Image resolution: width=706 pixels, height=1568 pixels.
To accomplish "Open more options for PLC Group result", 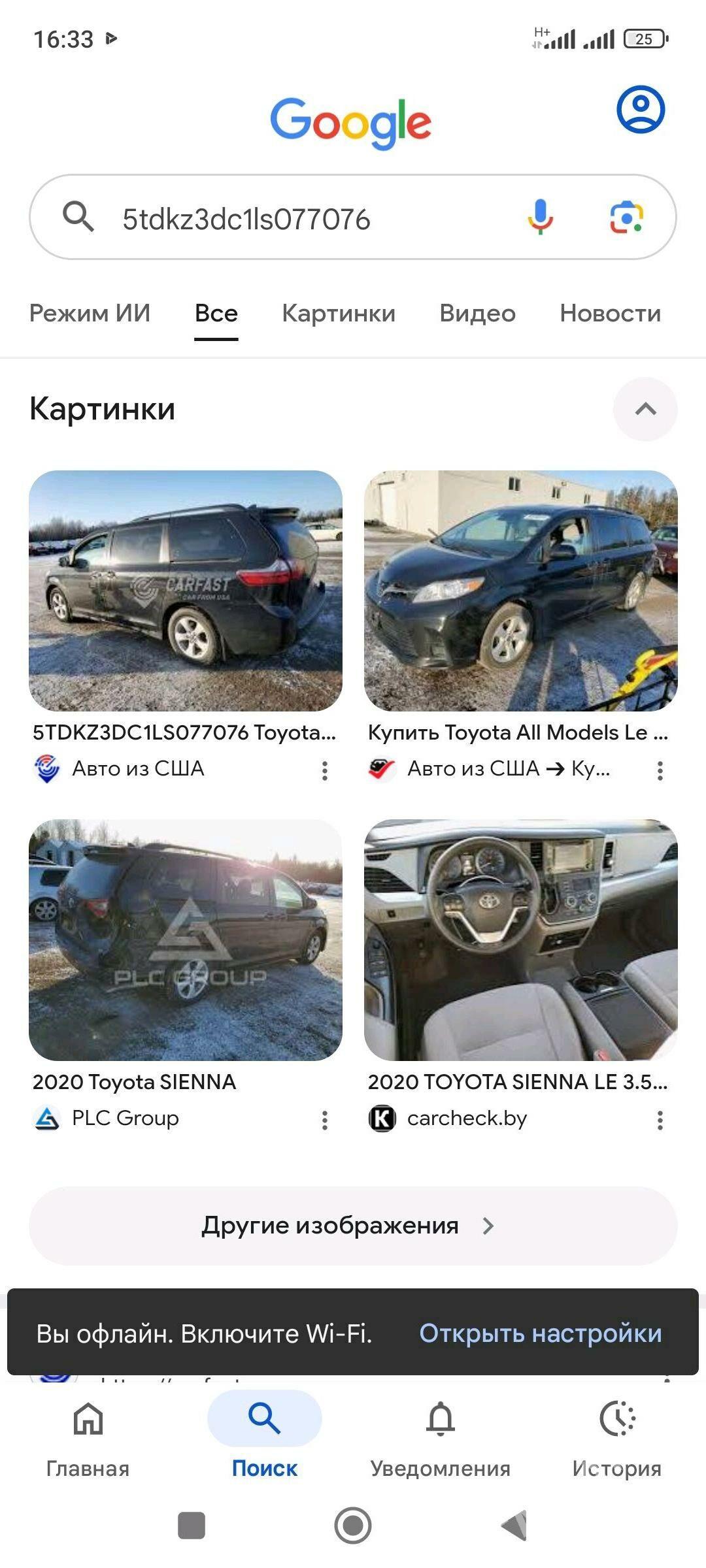I will tap(325, 1120).
